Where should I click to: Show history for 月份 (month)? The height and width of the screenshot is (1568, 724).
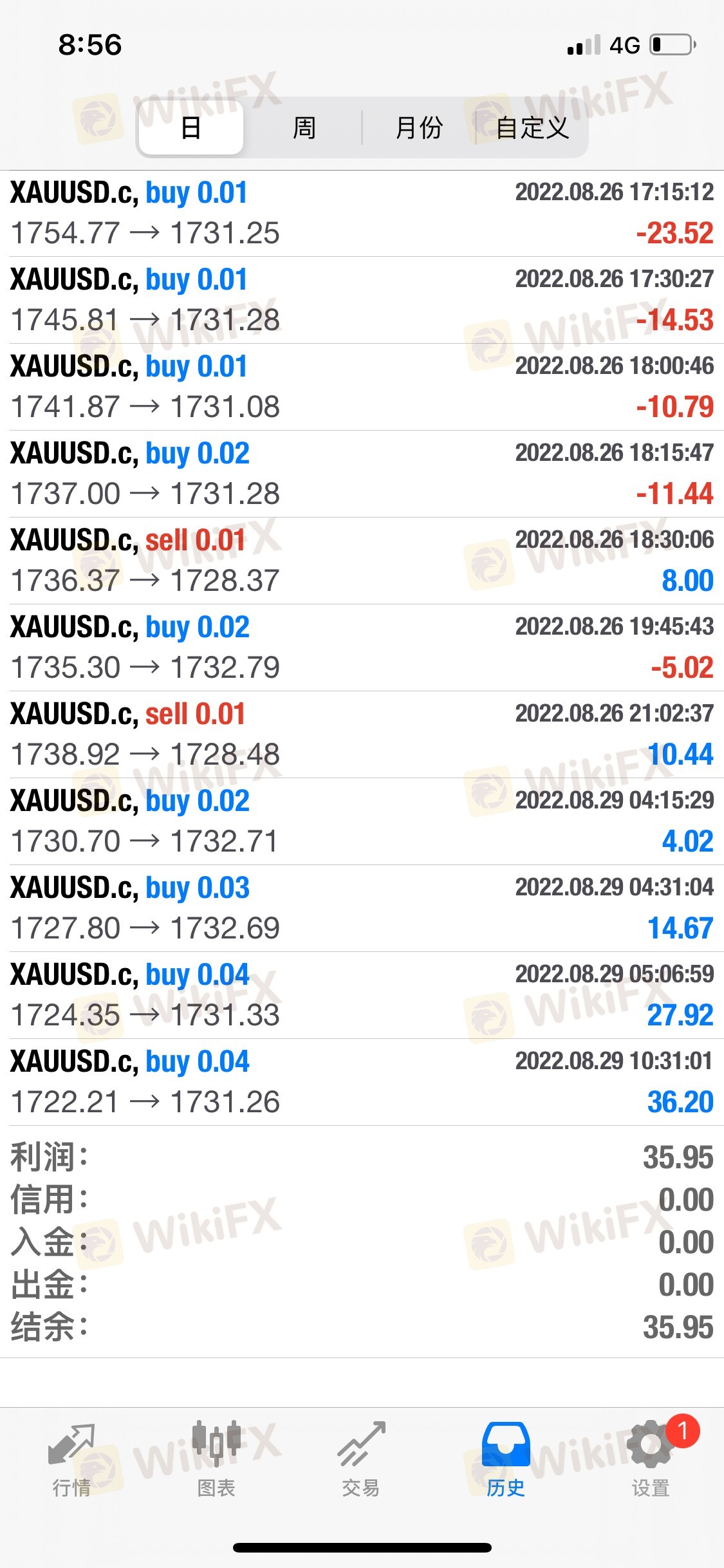pyautogui.click(x=419, y=127)
